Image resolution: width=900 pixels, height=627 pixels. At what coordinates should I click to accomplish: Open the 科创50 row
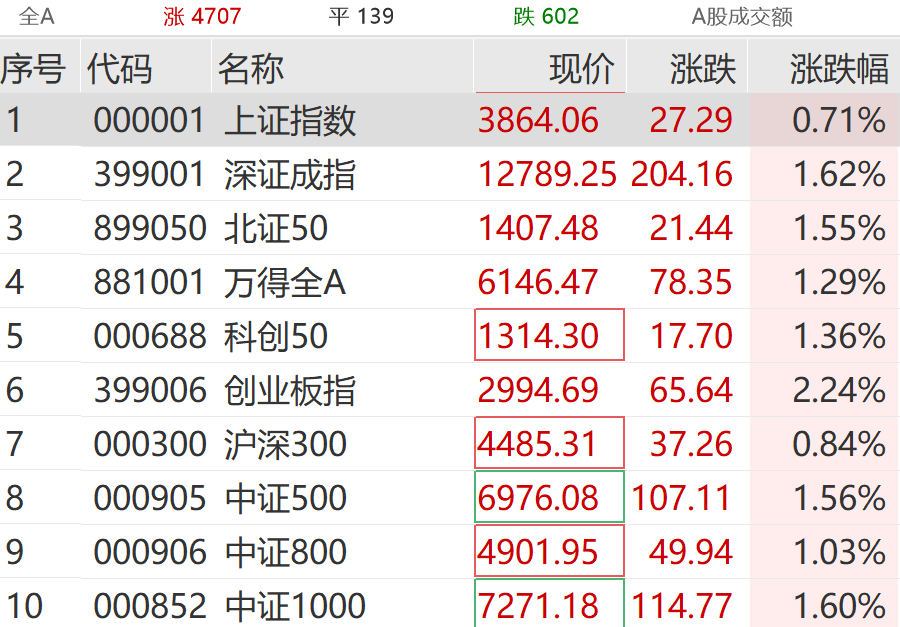coord(276,337)
